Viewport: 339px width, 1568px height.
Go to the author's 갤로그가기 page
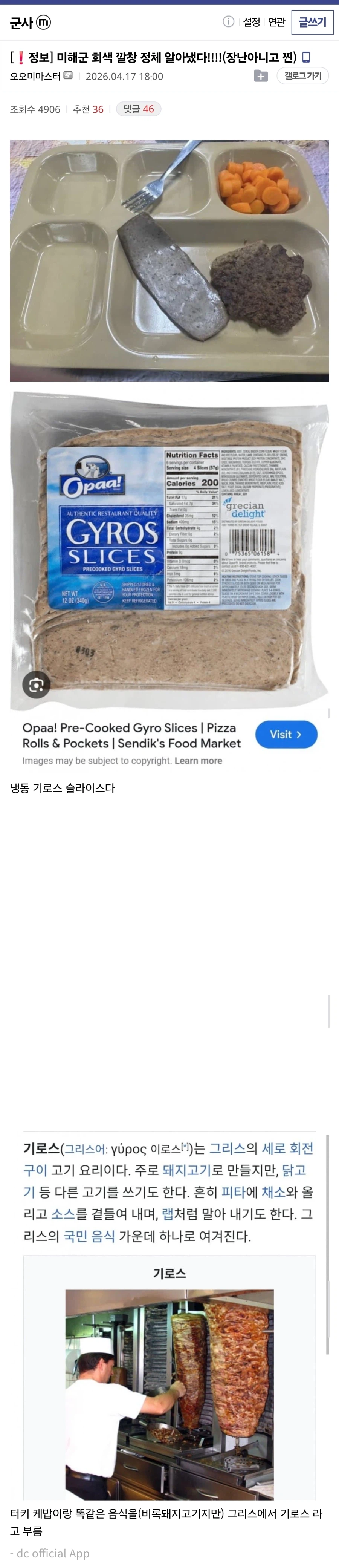(x=302, y=75)
